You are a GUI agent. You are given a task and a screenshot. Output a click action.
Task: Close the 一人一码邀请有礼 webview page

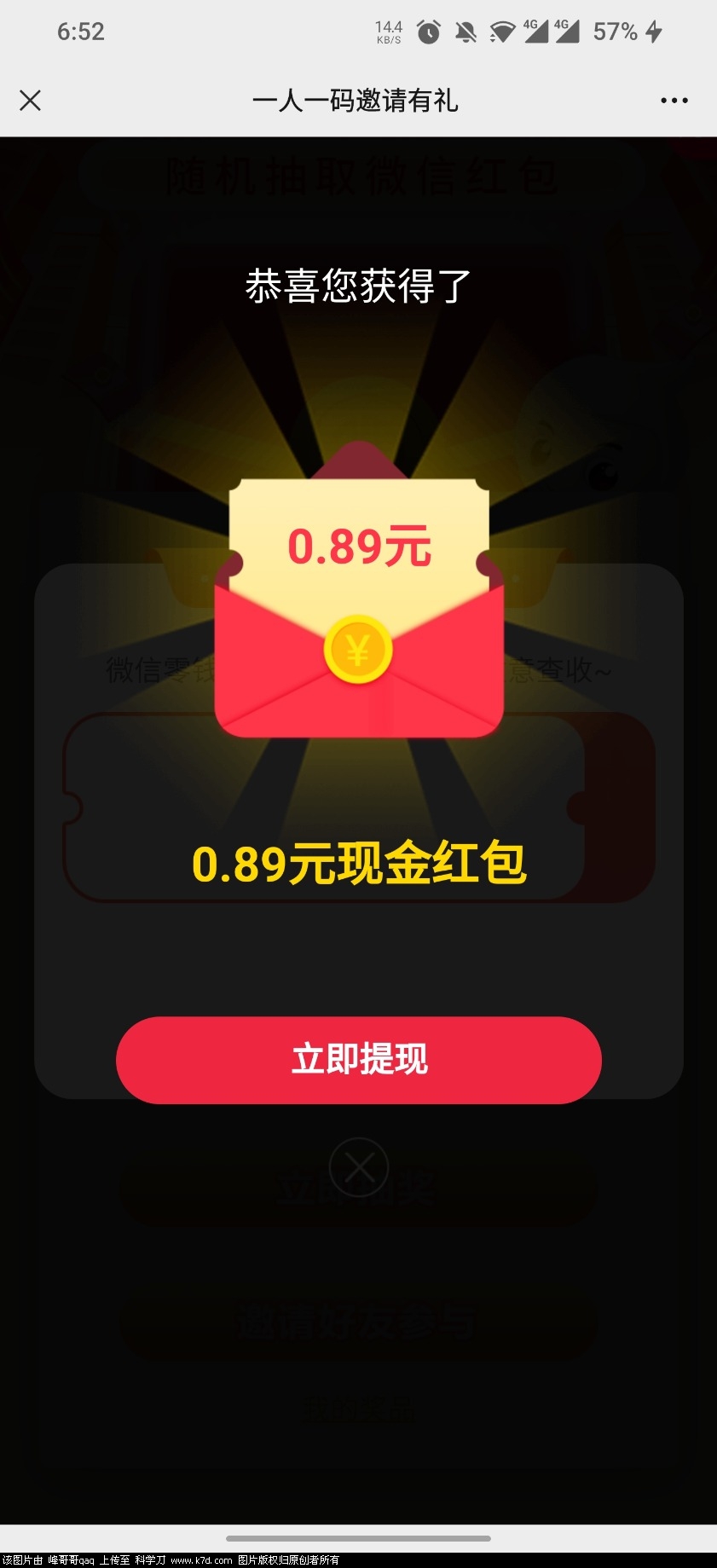30,101
